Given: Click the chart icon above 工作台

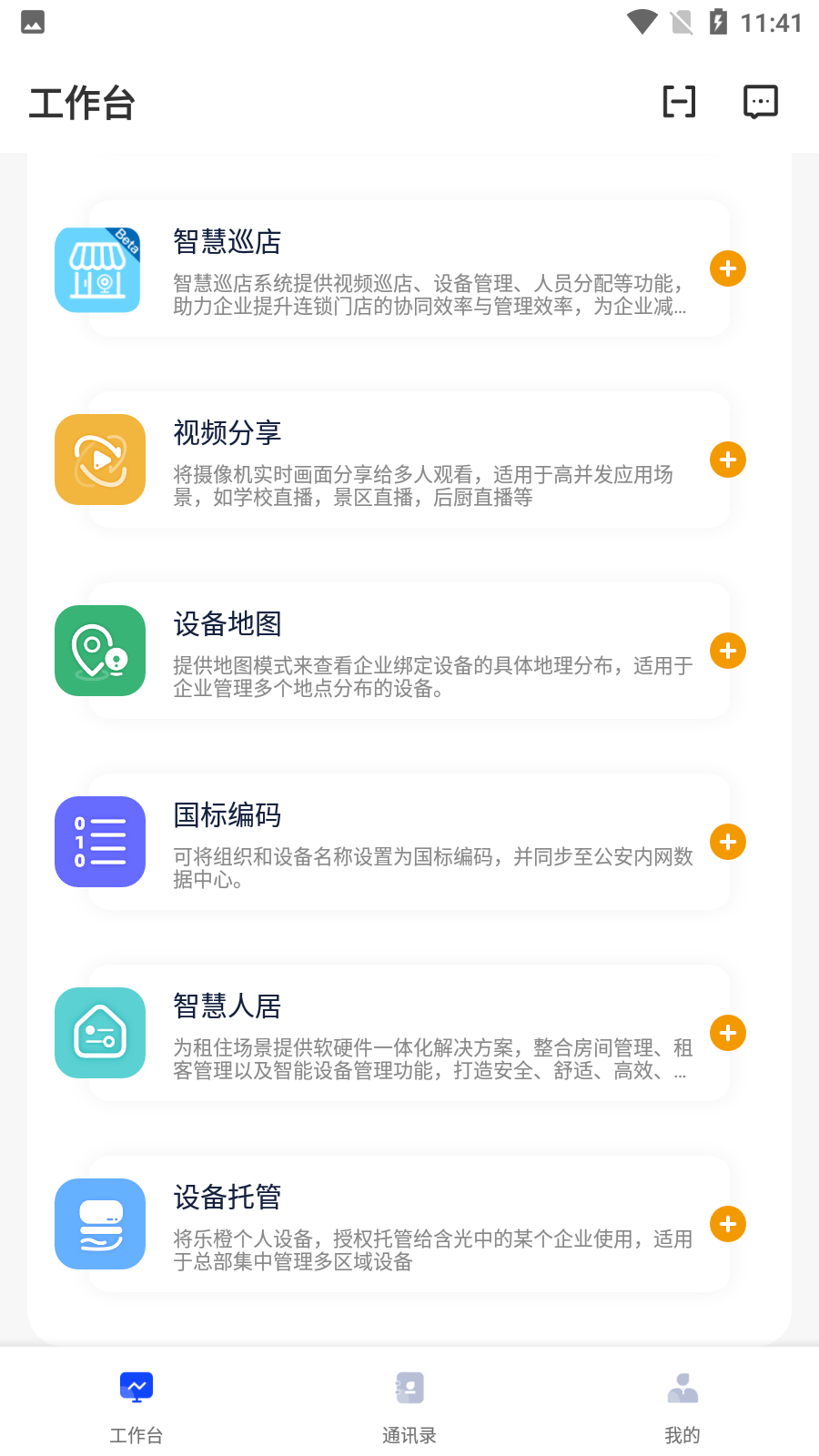Looking at the screenshot, I should coord(136,1387).
